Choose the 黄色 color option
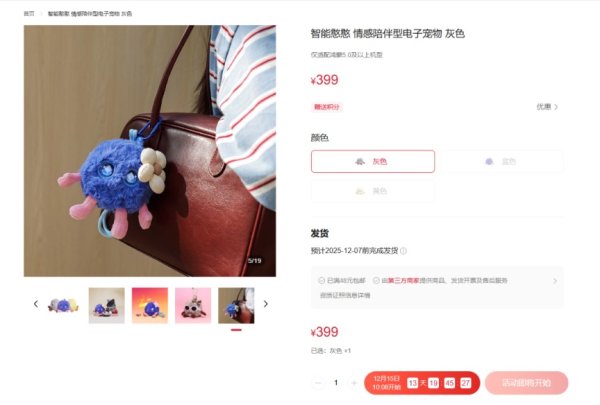600x405 pixels. (373, 190)
